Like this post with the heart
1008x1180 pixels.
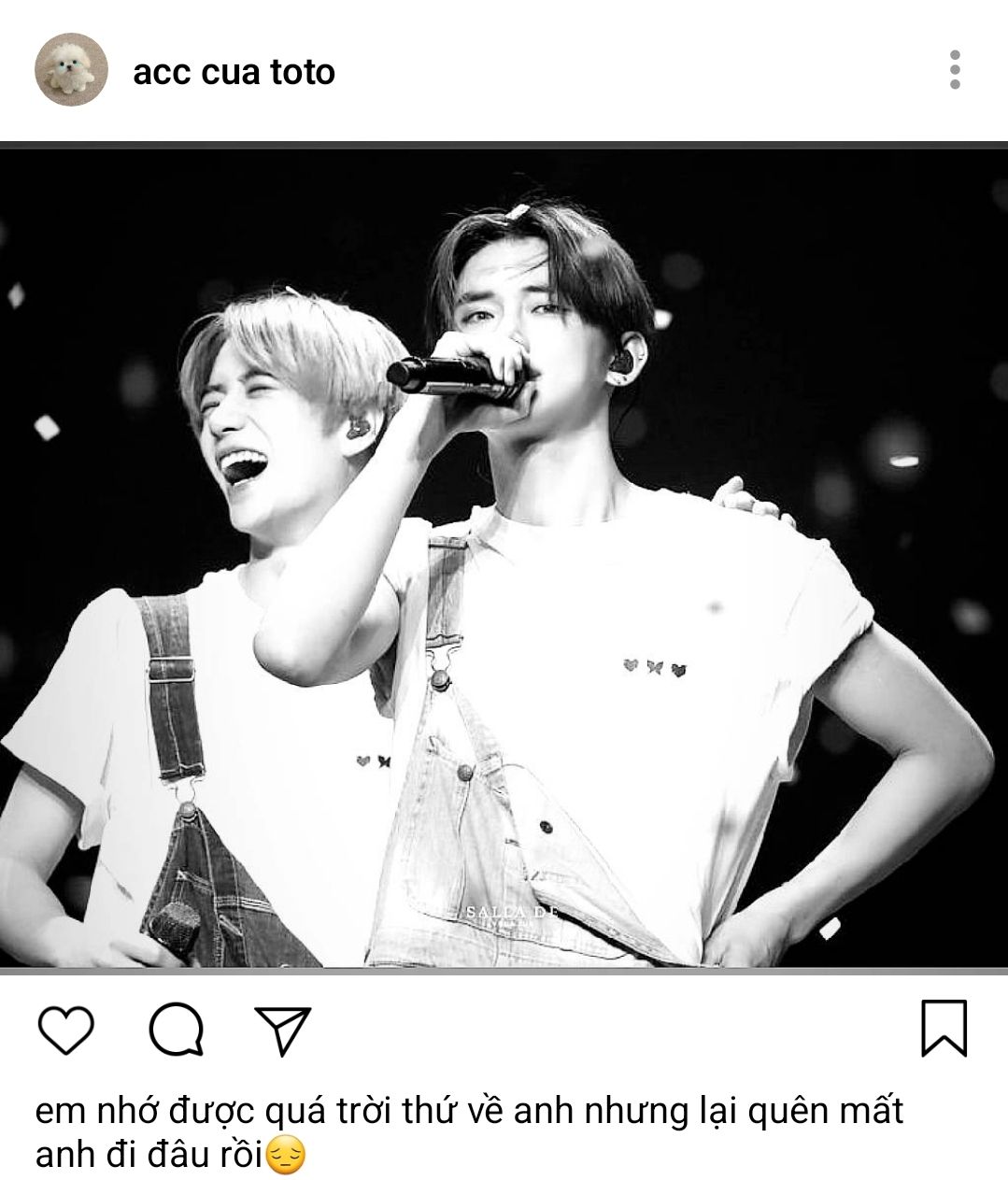pos(65,1029)
